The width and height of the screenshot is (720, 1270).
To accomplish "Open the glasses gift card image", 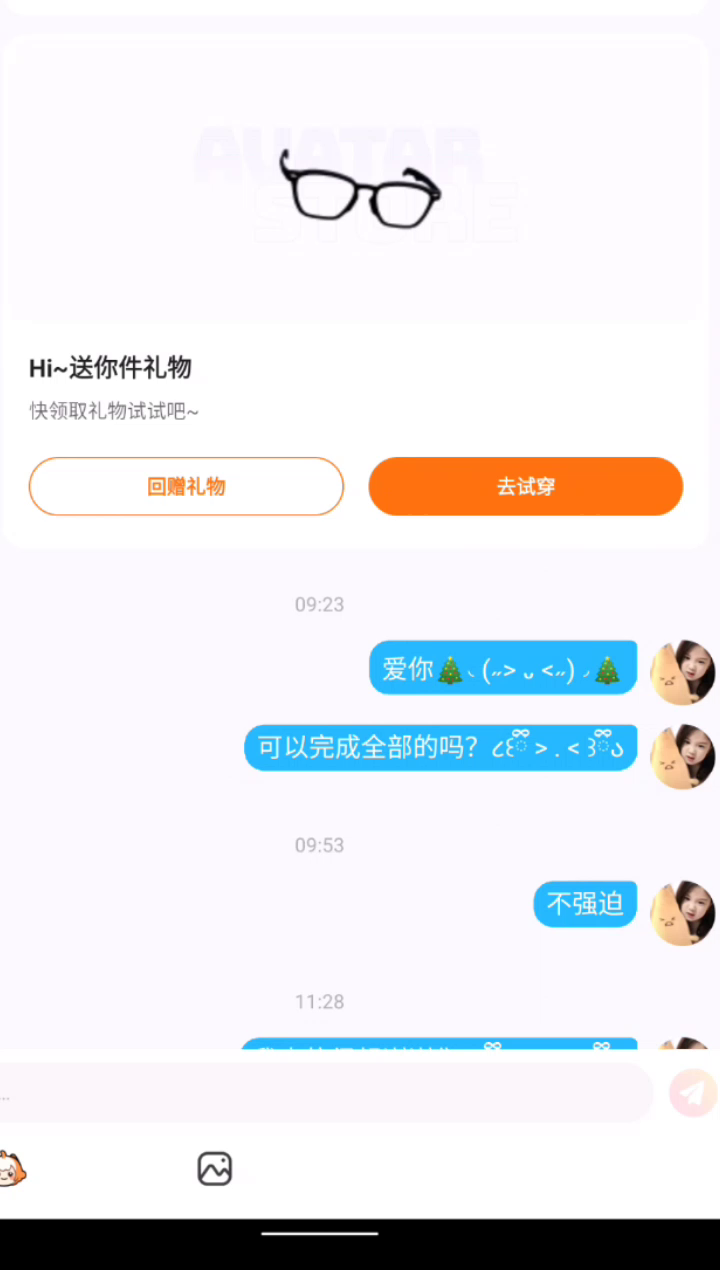I will point(358,185).
